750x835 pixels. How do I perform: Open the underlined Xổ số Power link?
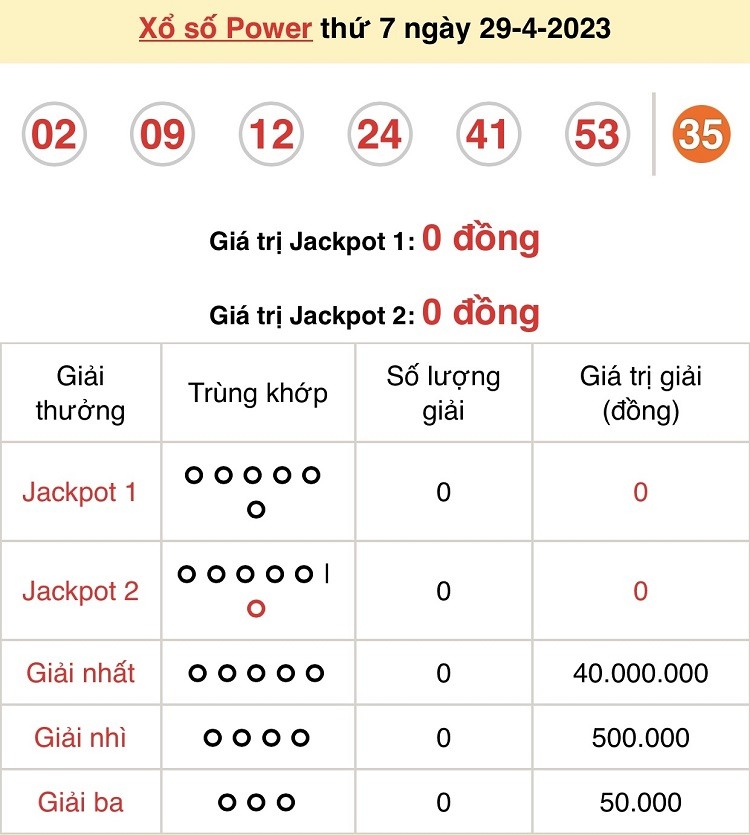tap(225, 28)
